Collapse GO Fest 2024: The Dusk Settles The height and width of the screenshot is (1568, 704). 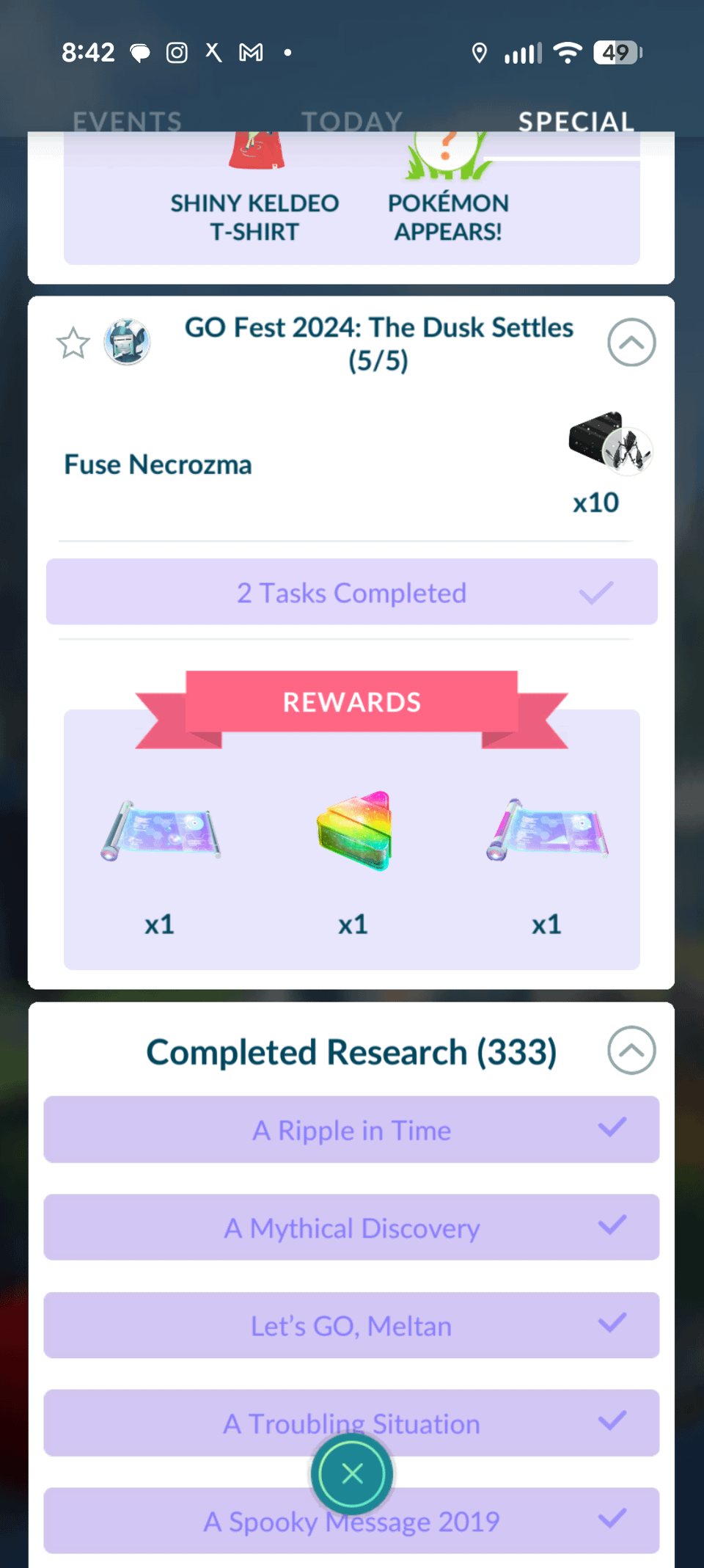(x=631, y=342)
